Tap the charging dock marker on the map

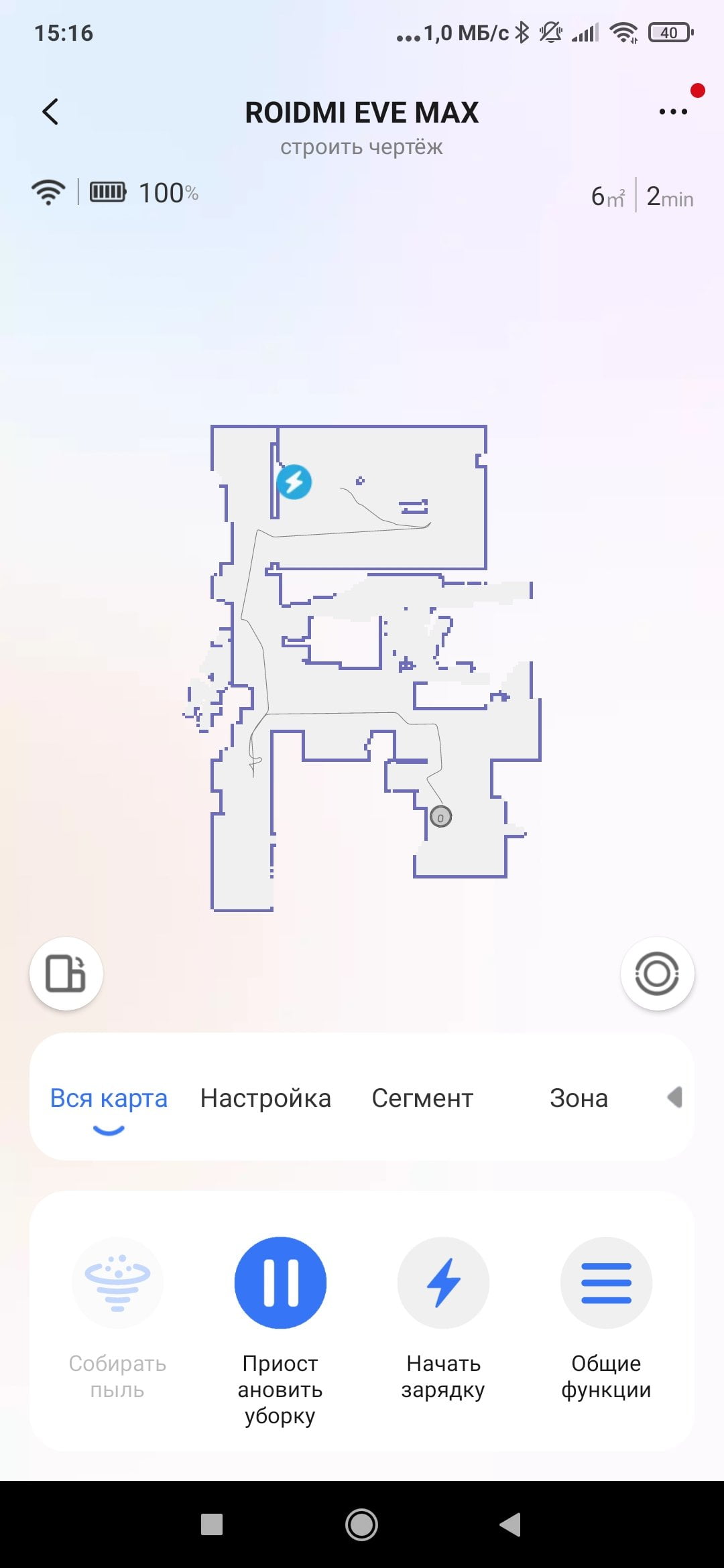(294, 482)
